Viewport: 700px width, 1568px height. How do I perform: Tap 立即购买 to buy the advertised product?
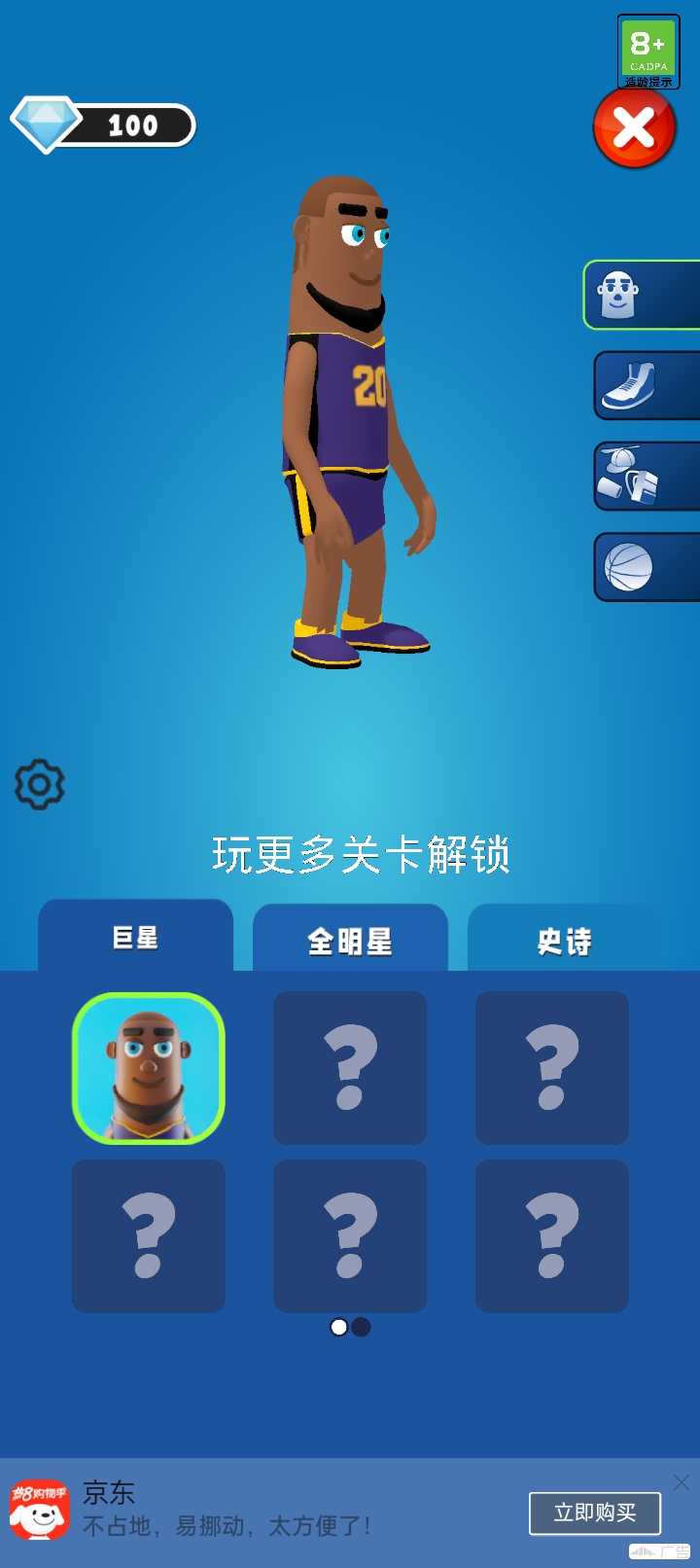tap(595, 1514)
